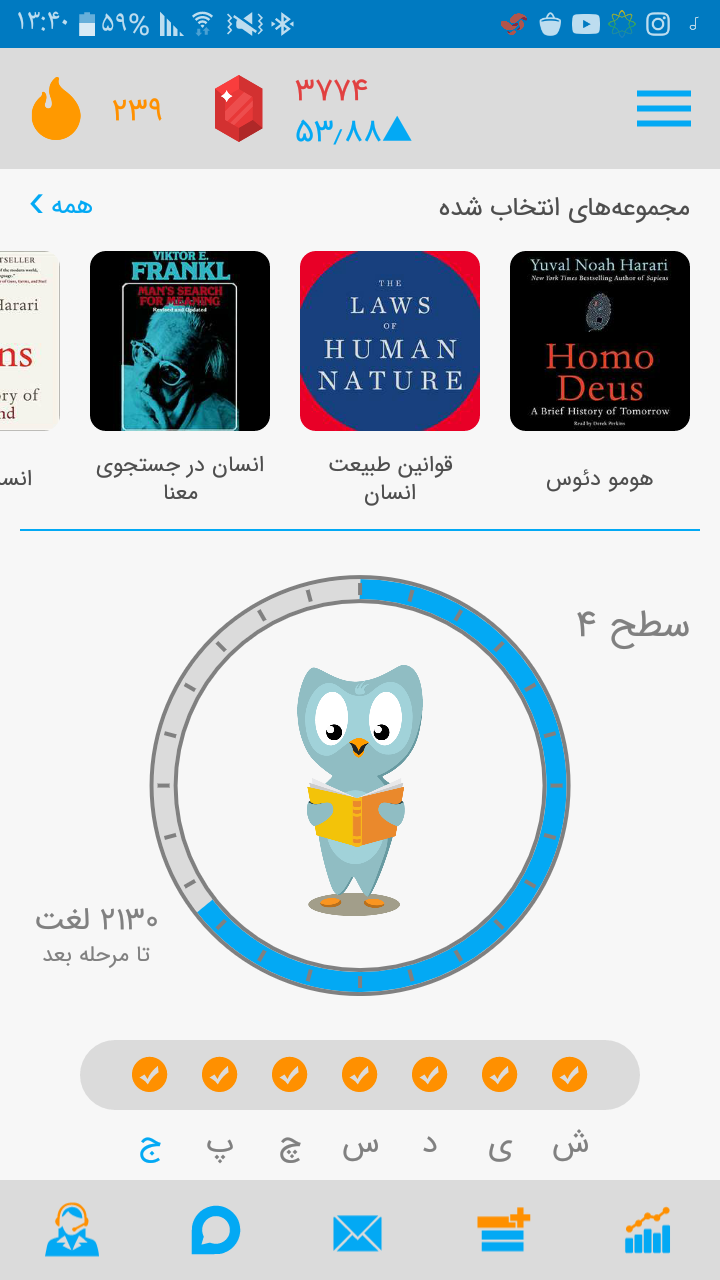Open the red gem points
The height and width of the screenshot is (1280, 720).
238,108
